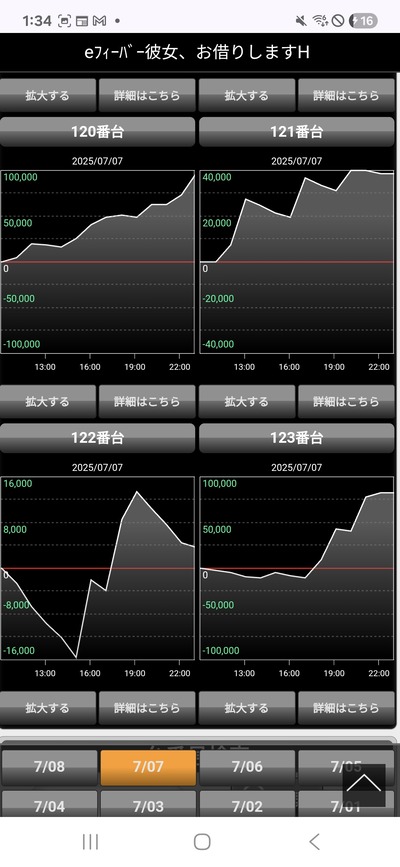Image resolution: width=400 pixels, height=867 pixels.
Task: Enlarge the 122番台 graph with 拡大する below it
Action: pyautogui.click(x=48, y=708)
